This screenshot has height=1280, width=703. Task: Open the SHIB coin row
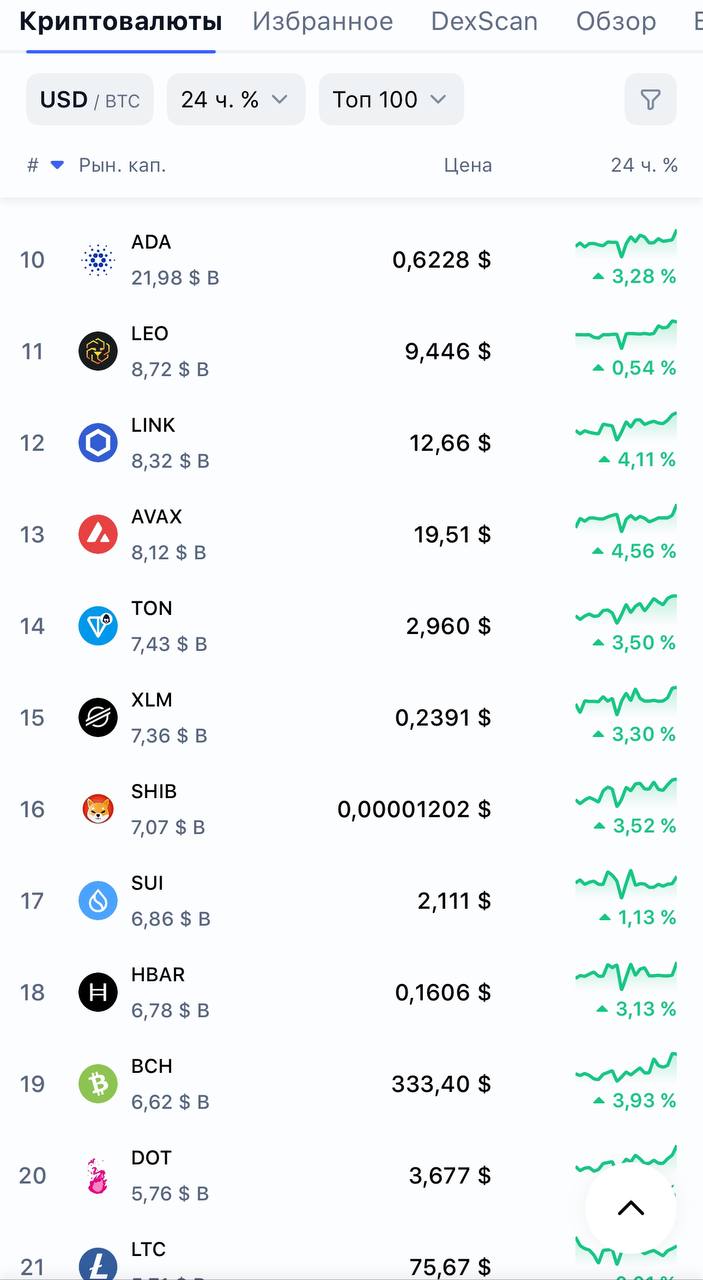pos(351,809)
